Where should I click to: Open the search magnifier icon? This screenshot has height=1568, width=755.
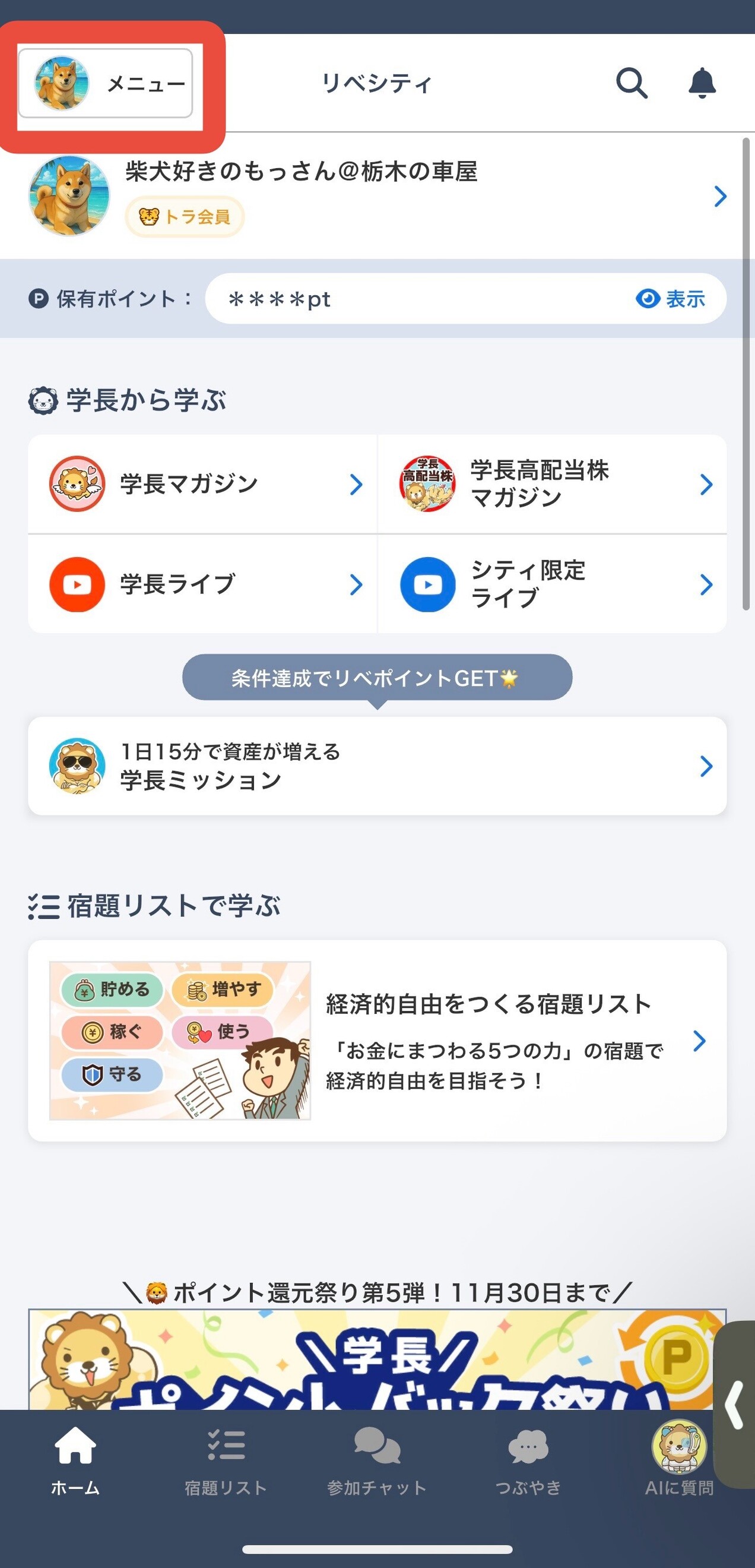pos(632,83)
